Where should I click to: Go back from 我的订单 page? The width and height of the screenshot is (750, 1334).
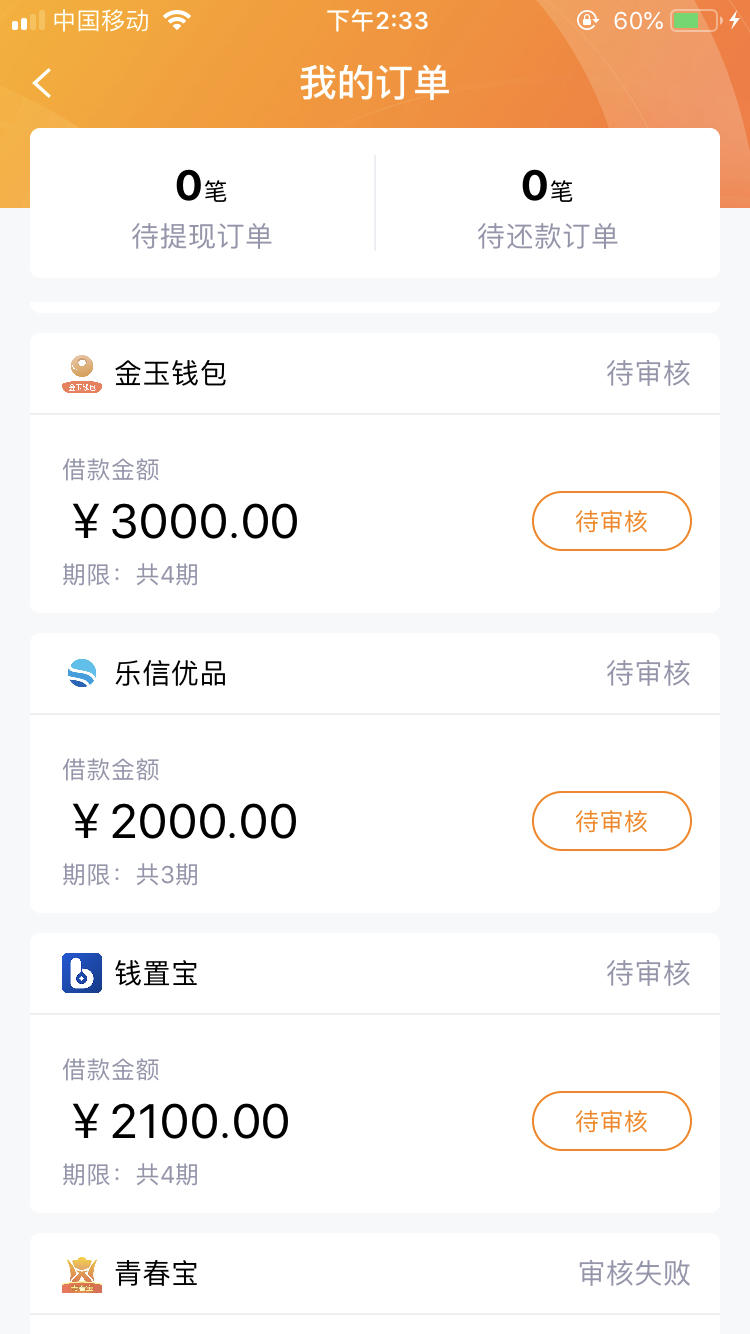coord(42,83)
